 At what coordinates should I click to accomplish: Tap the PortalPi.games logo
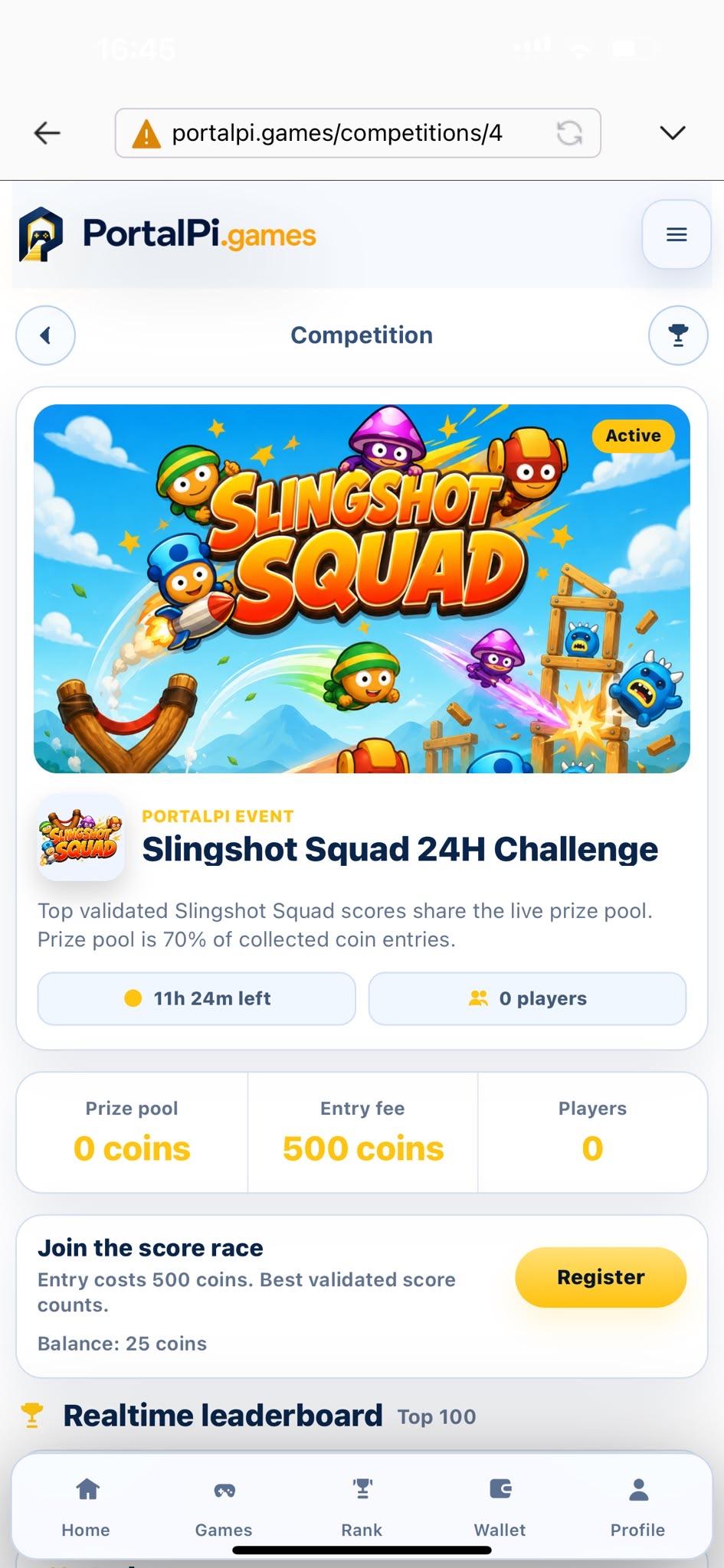tap(168, 234)
